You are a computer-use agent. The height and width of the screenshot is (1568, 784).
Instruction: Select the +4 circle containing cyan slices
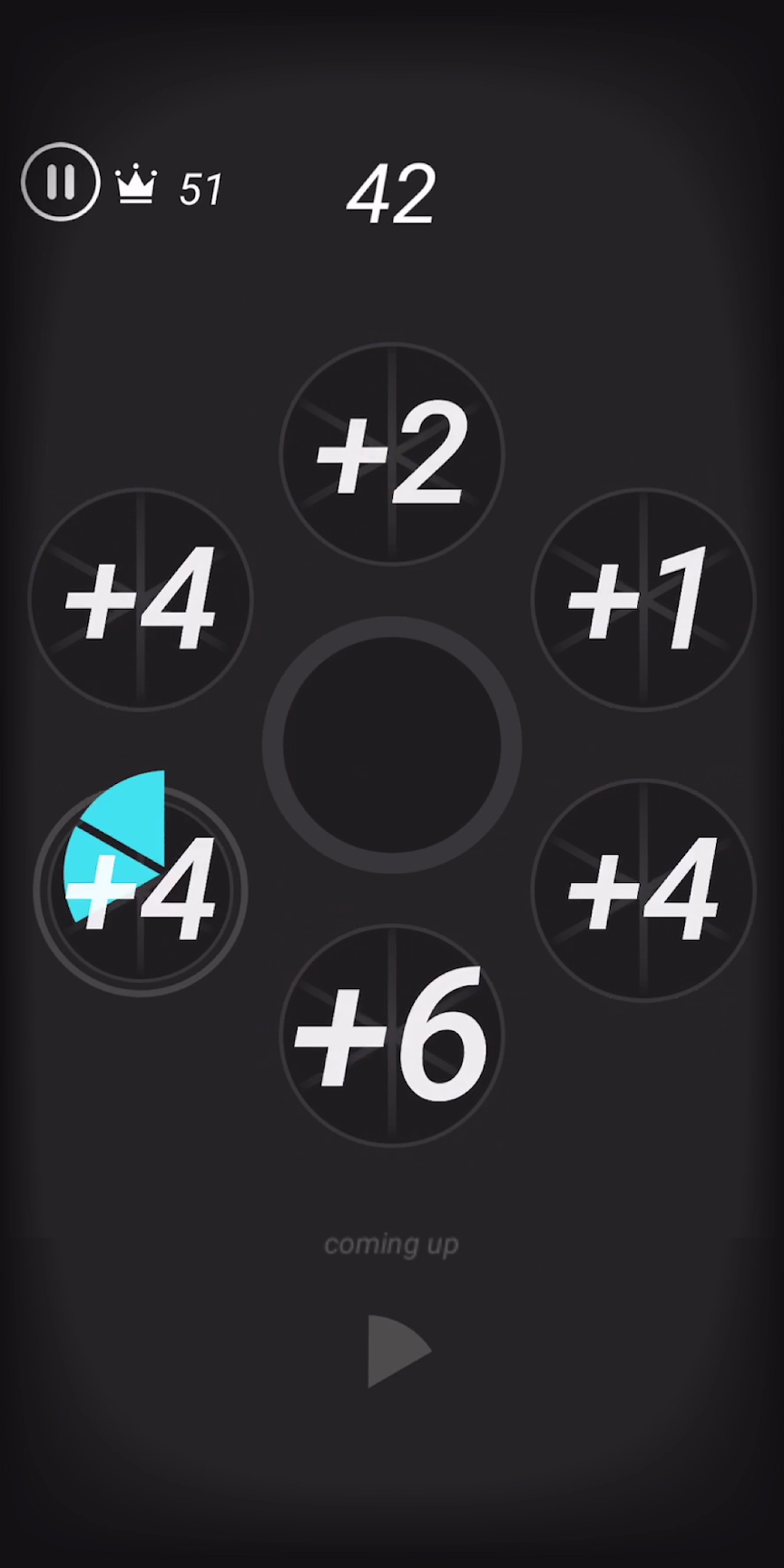141,889
